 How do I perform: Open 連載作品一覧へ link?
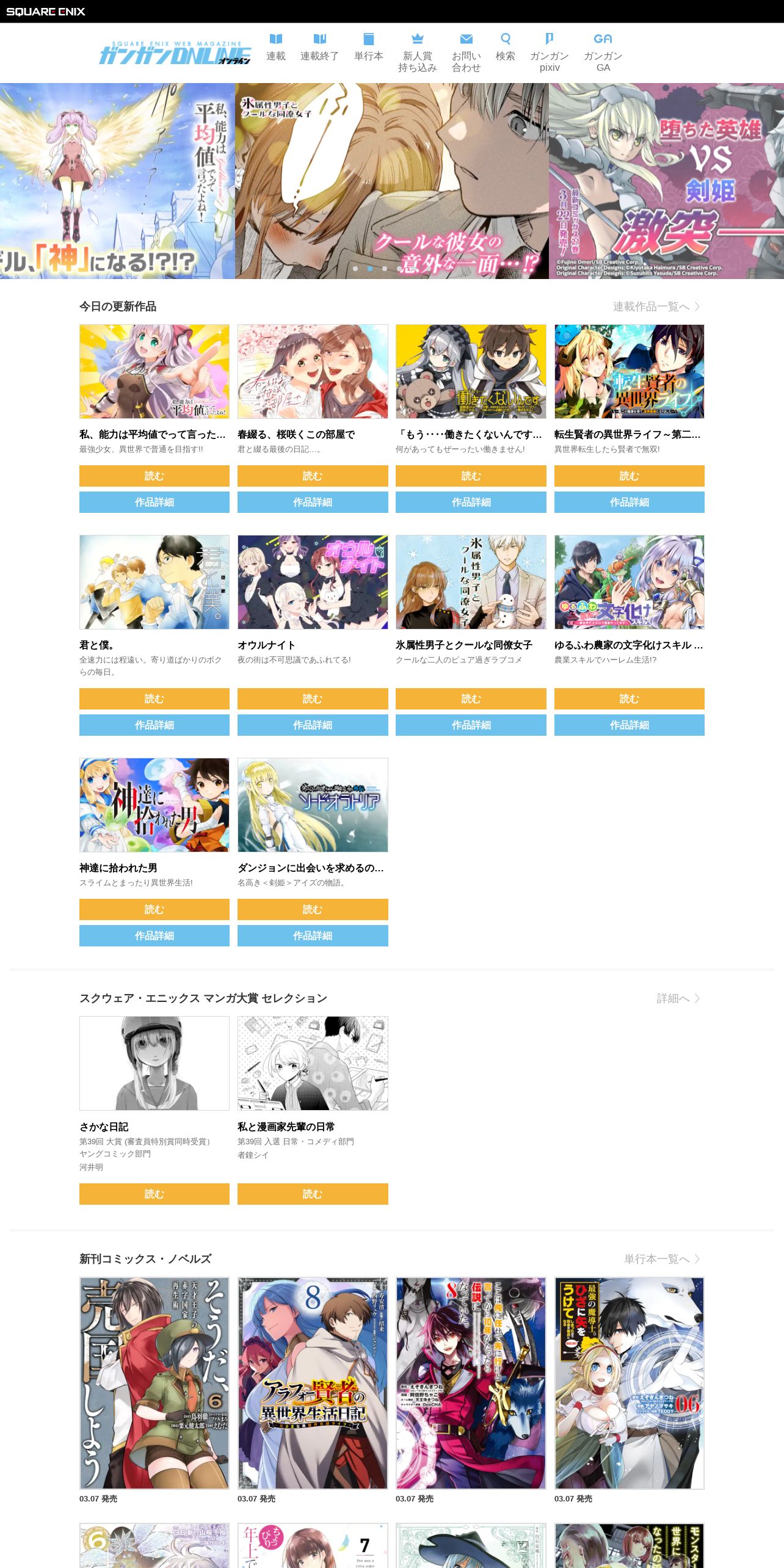pos(656,307)
